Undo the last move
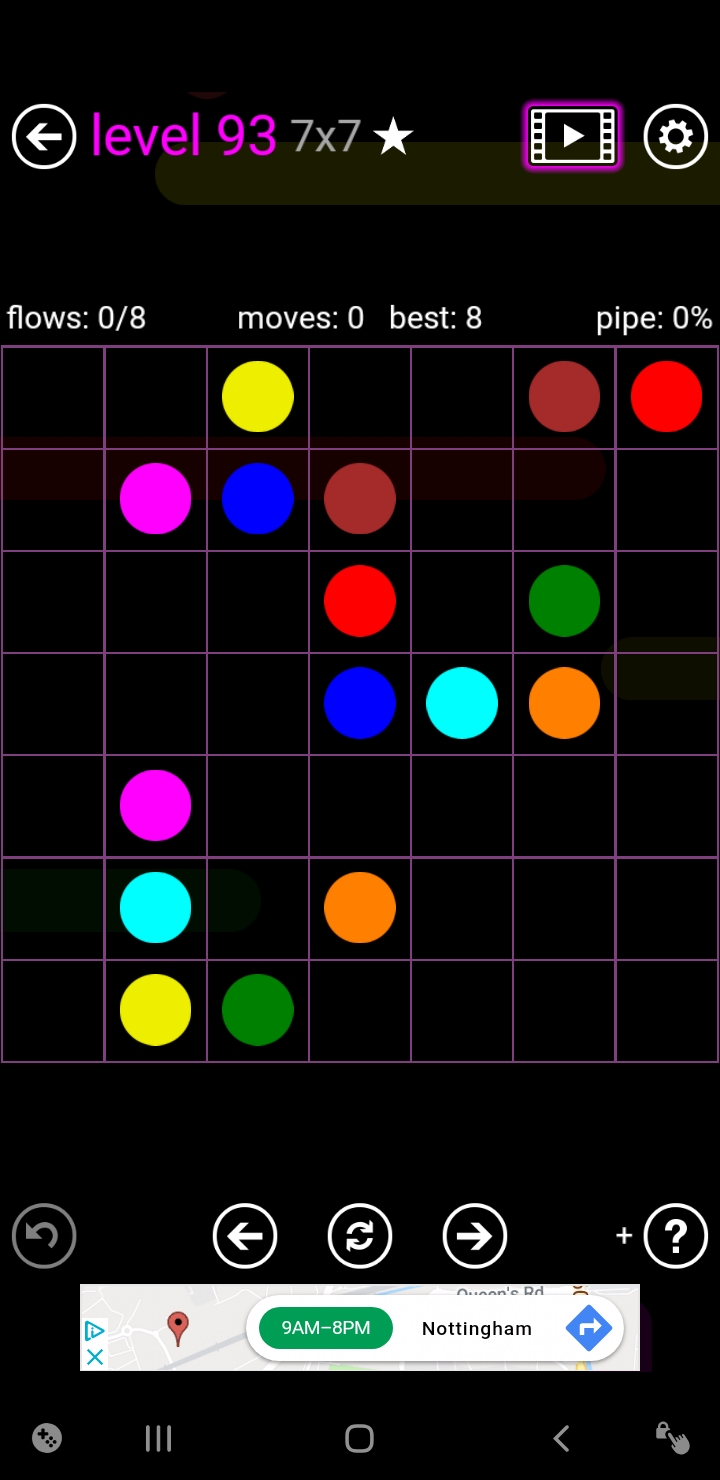This screenshot has height=1480, width=720. point(44,1236)
